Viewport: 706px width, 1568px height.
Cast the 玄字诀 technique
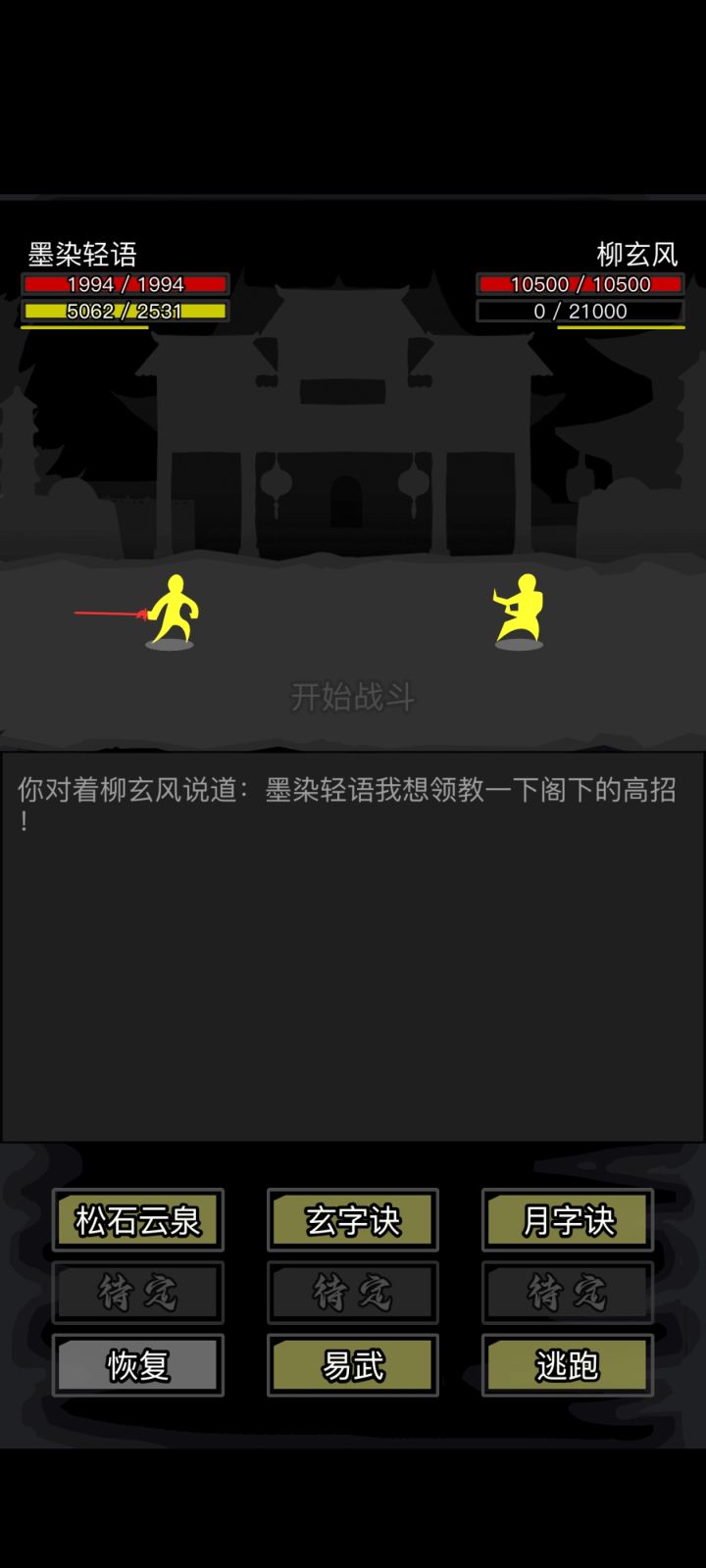pos(352,1220)
